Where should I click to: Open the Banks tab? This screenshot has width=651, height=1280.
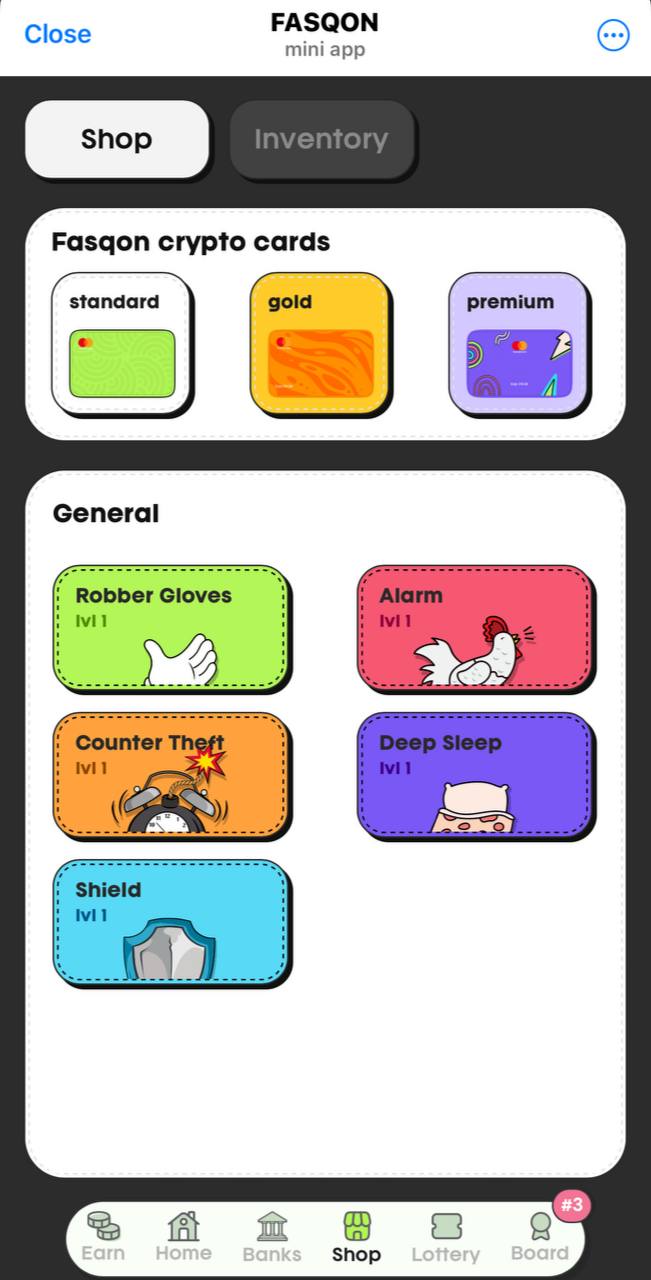click(271, 1238)
